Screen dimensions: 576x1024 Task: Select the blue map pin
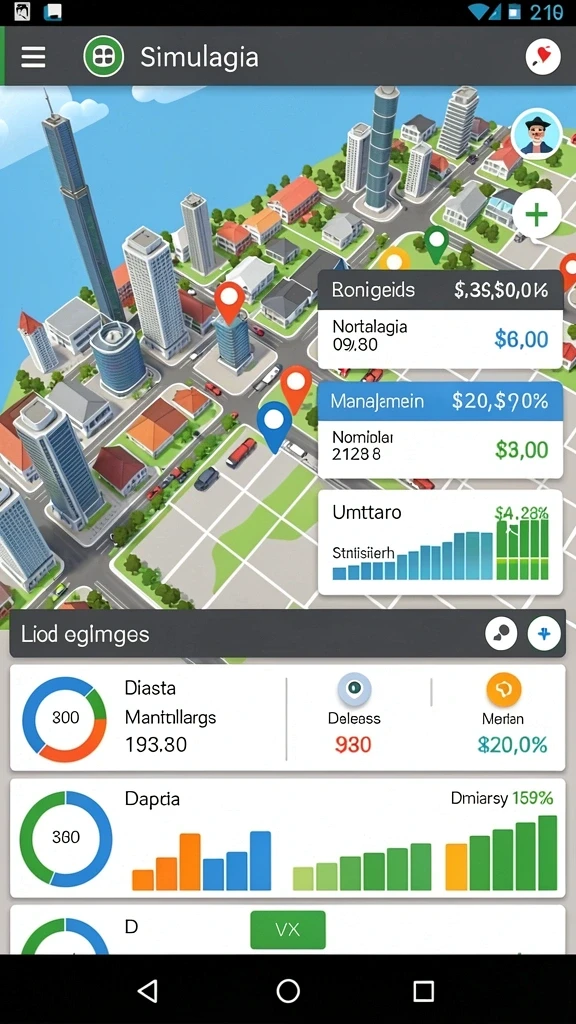(x=274, y=426)
